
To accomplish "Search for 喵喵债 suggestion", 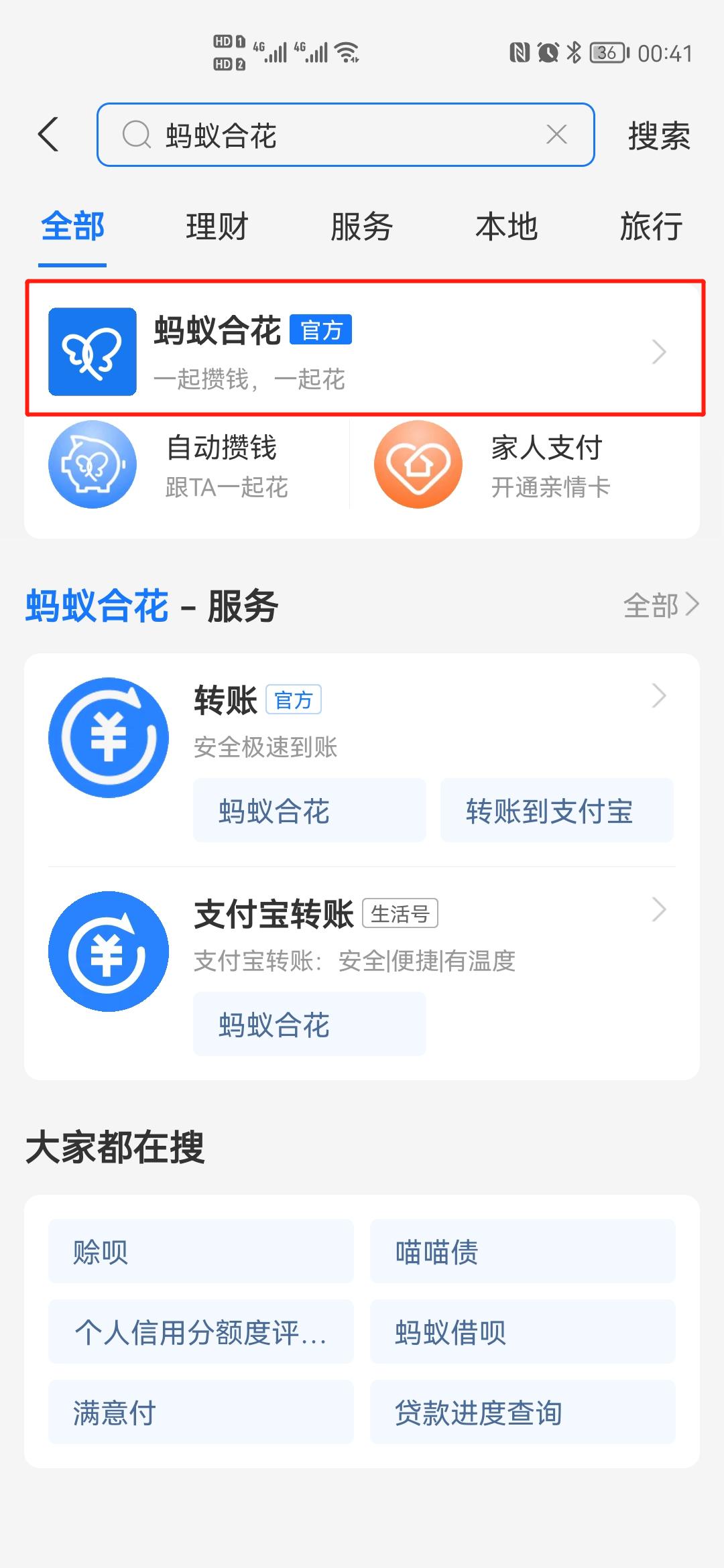I will coord(523,1251).
